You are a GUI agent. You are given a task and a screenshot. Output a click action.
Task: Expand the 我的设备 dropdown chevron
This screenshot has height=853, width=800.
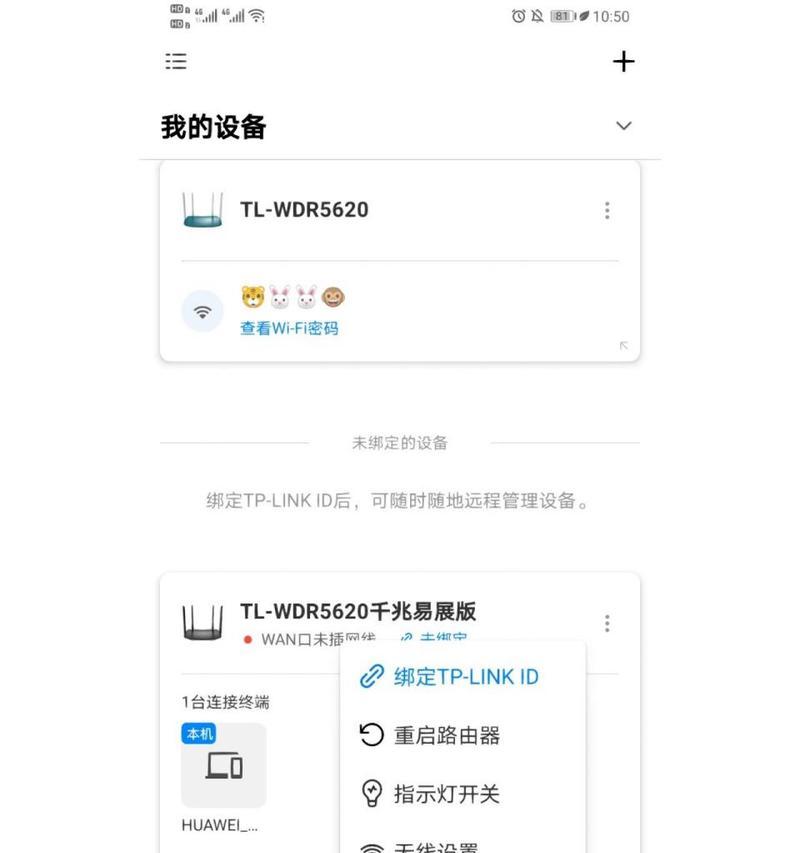click(x=623, y=126)
